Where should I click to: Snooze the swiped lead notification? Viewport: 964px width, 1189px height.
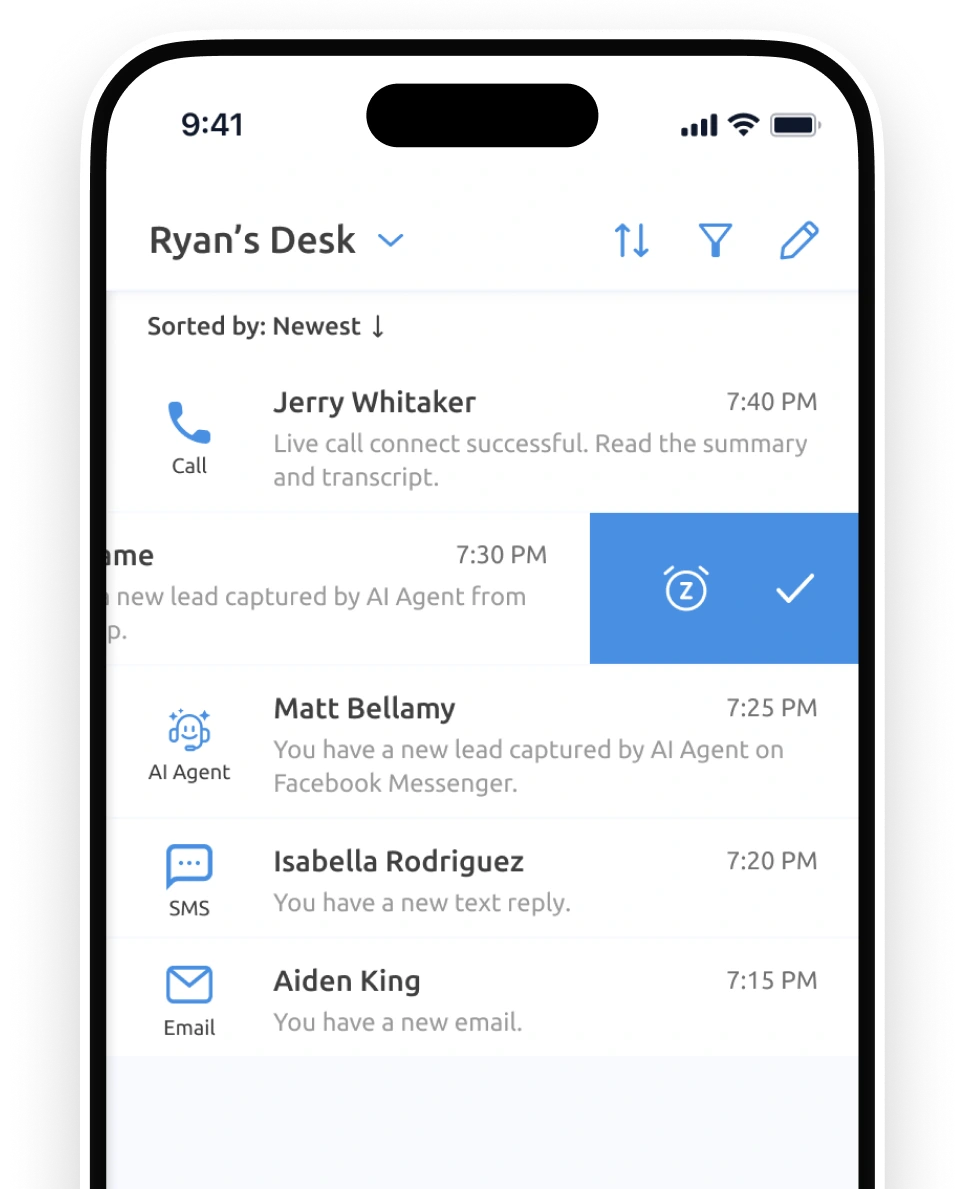pyautogui.click(x=686, y=589)
